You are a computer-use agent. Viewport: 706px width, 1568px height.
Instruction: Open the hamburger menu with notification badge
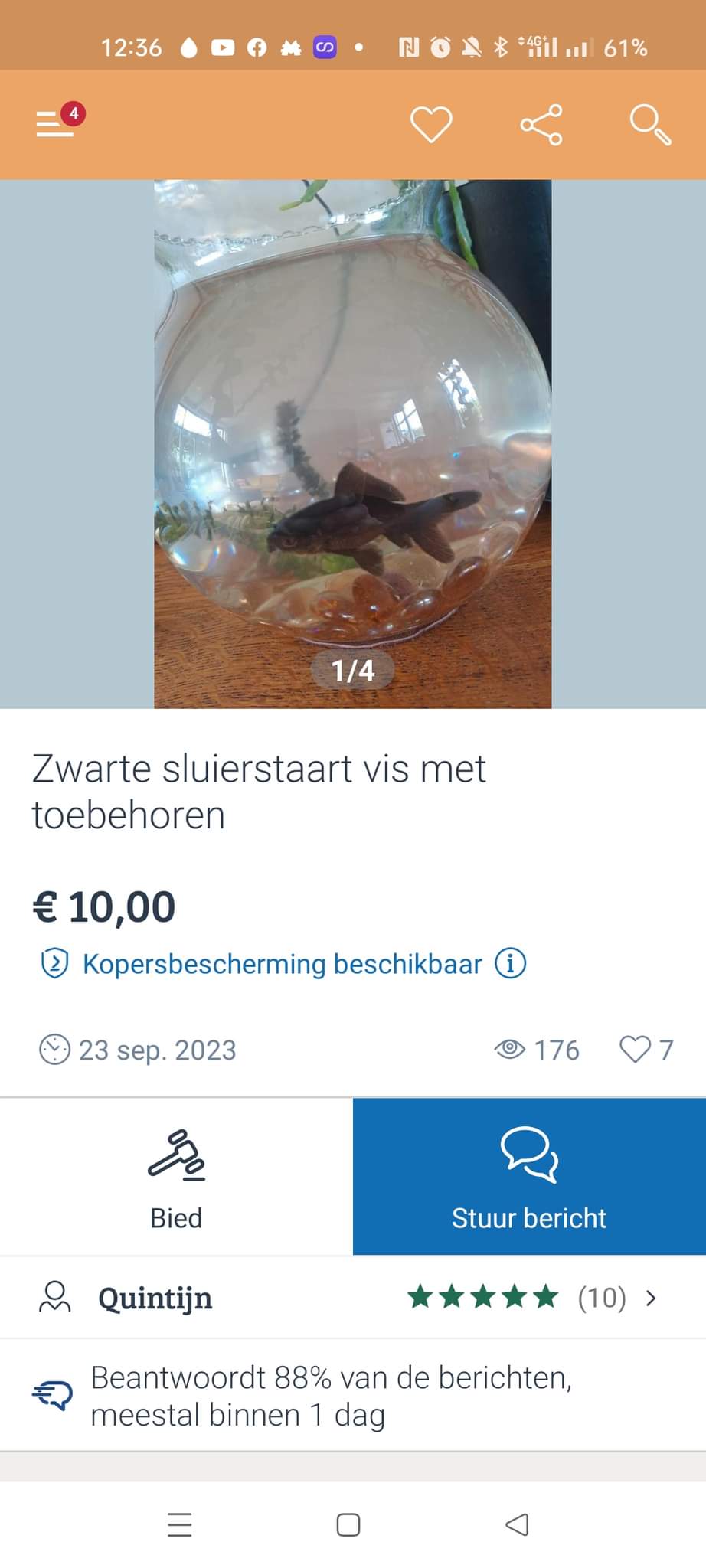point(57,124)
